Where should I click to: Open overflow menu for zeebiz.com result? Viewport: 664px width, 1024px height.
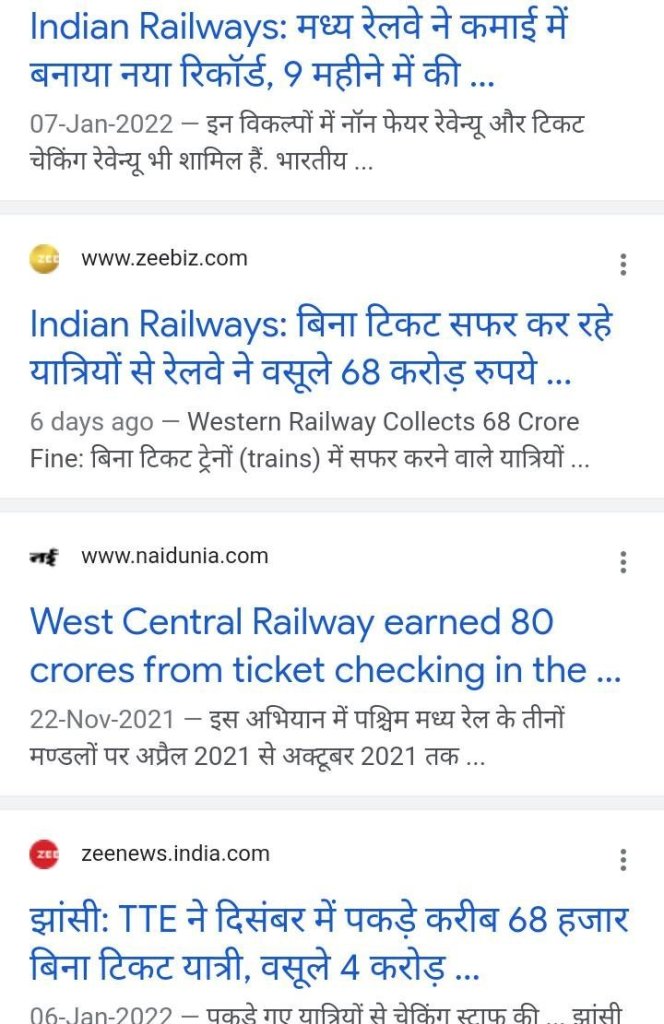click(x=623, y=264)
